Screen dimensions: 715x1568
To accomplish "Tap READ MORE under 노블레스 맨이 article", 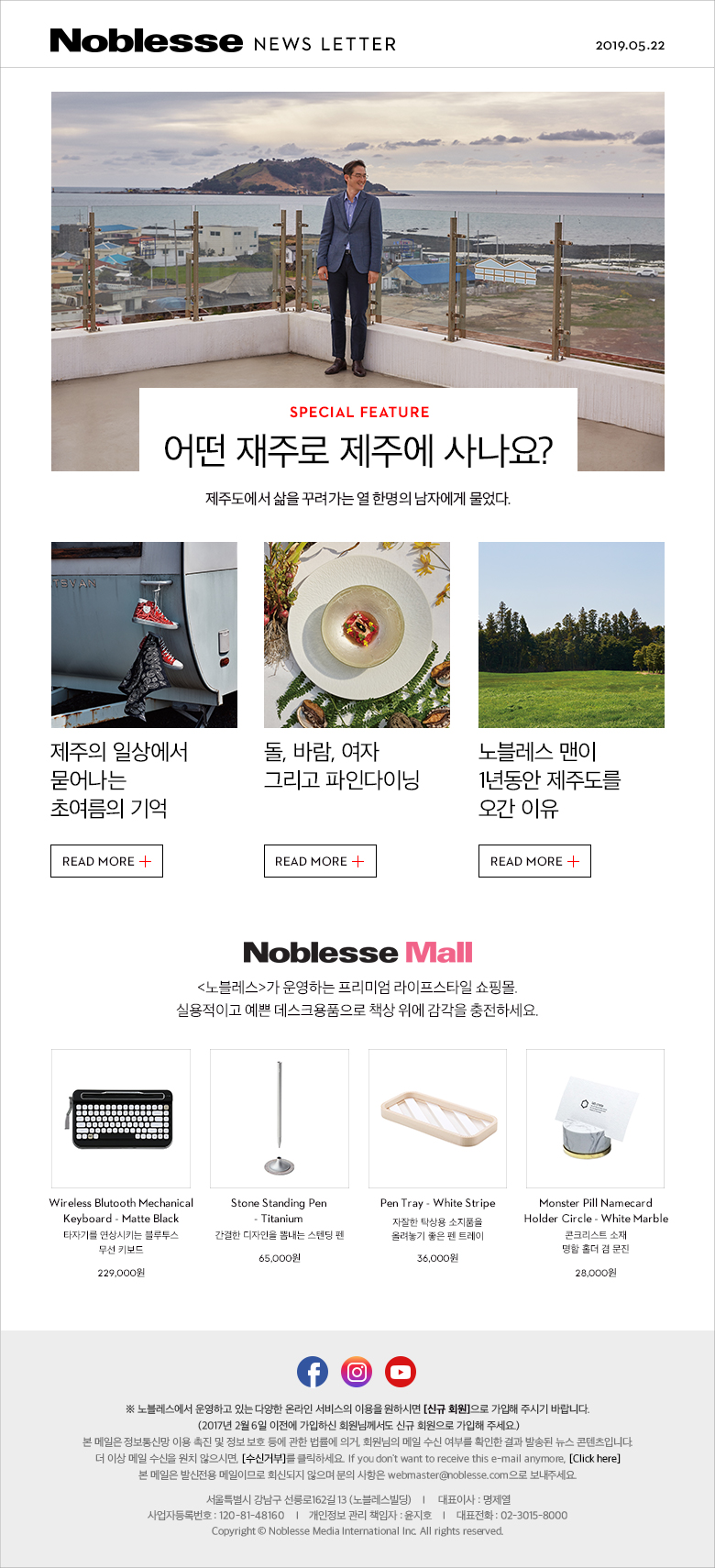I will coord(534,861).
